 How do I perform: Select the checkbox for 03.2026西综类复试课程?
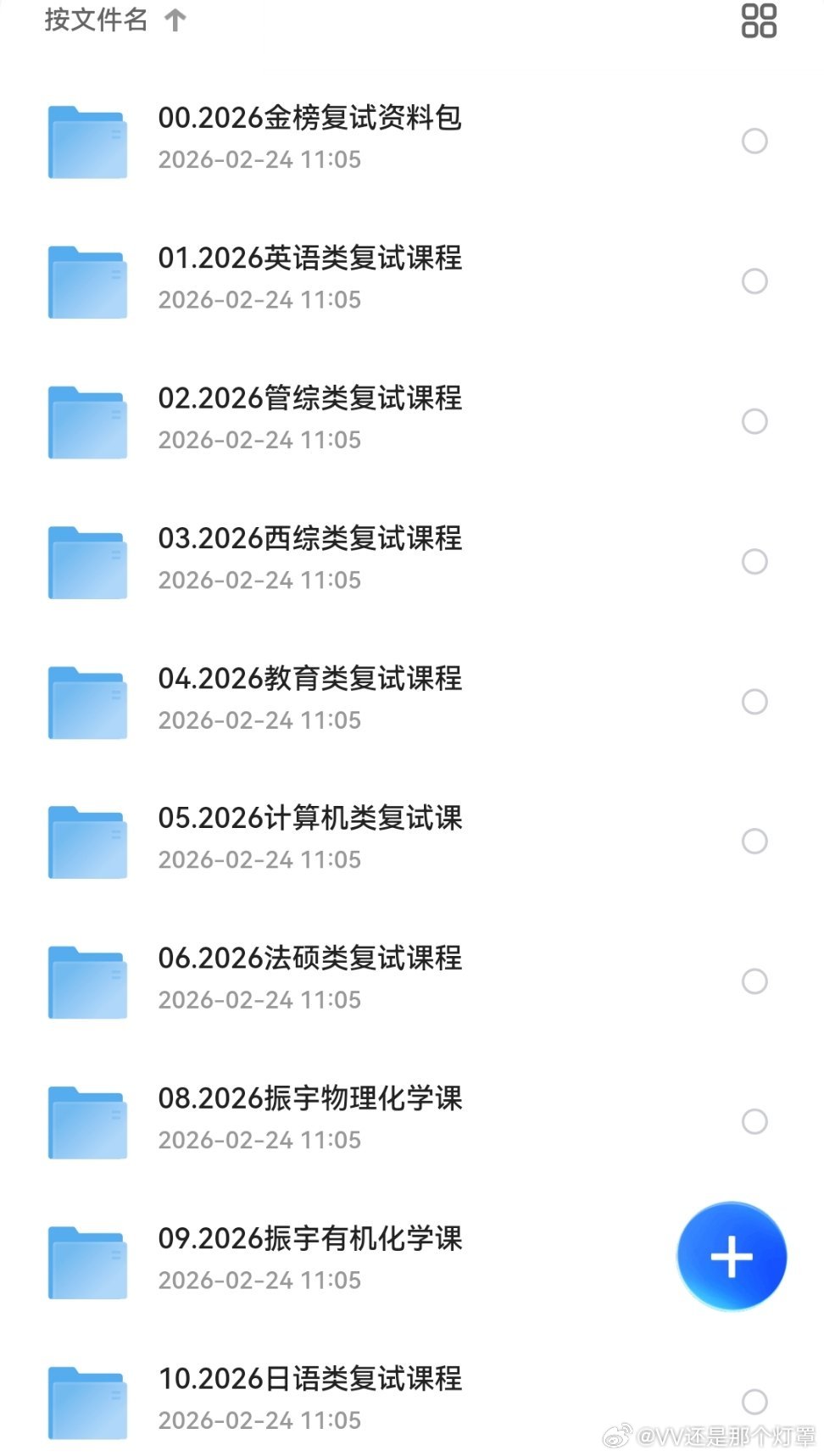pos(754,561)
